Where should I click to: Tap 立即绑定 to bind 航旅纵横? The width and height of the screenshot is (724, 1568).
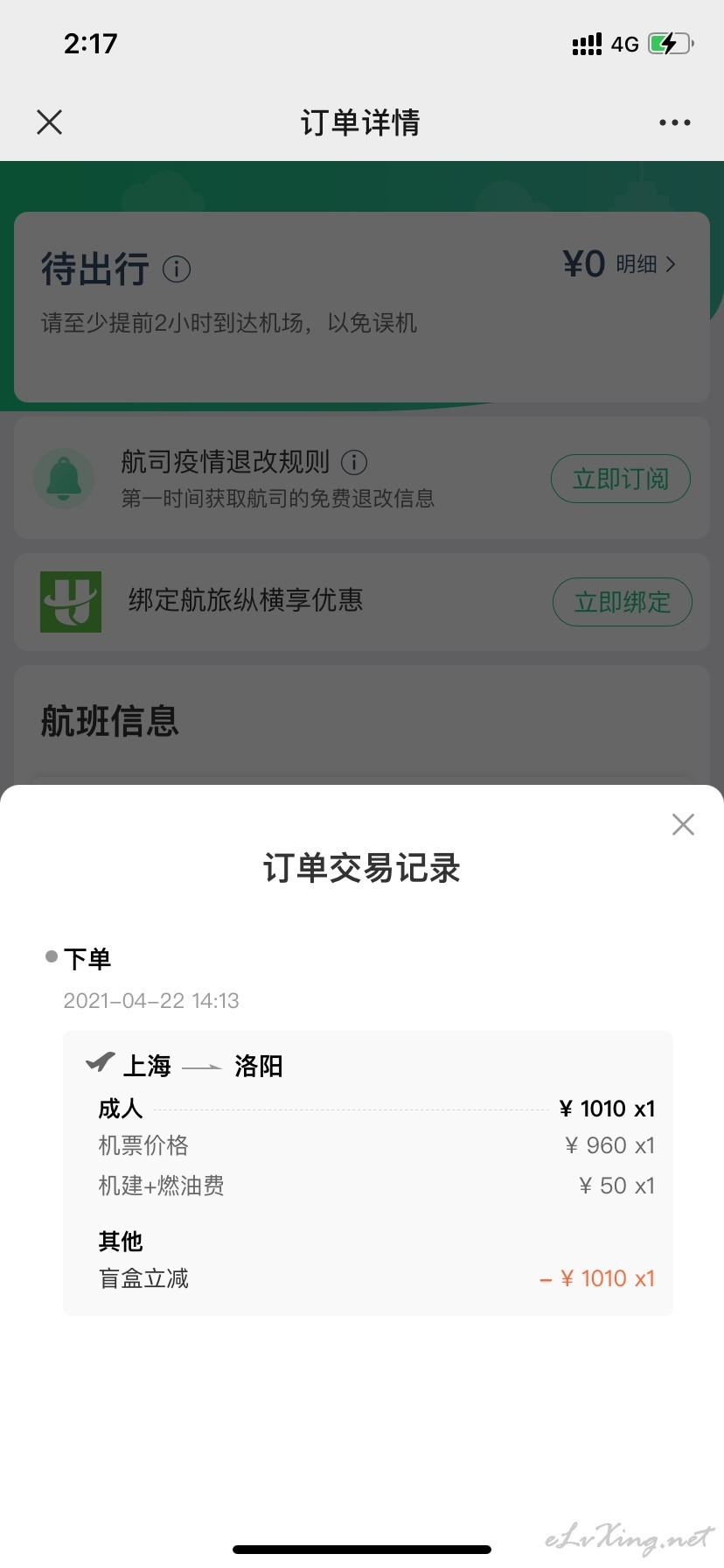623,602
